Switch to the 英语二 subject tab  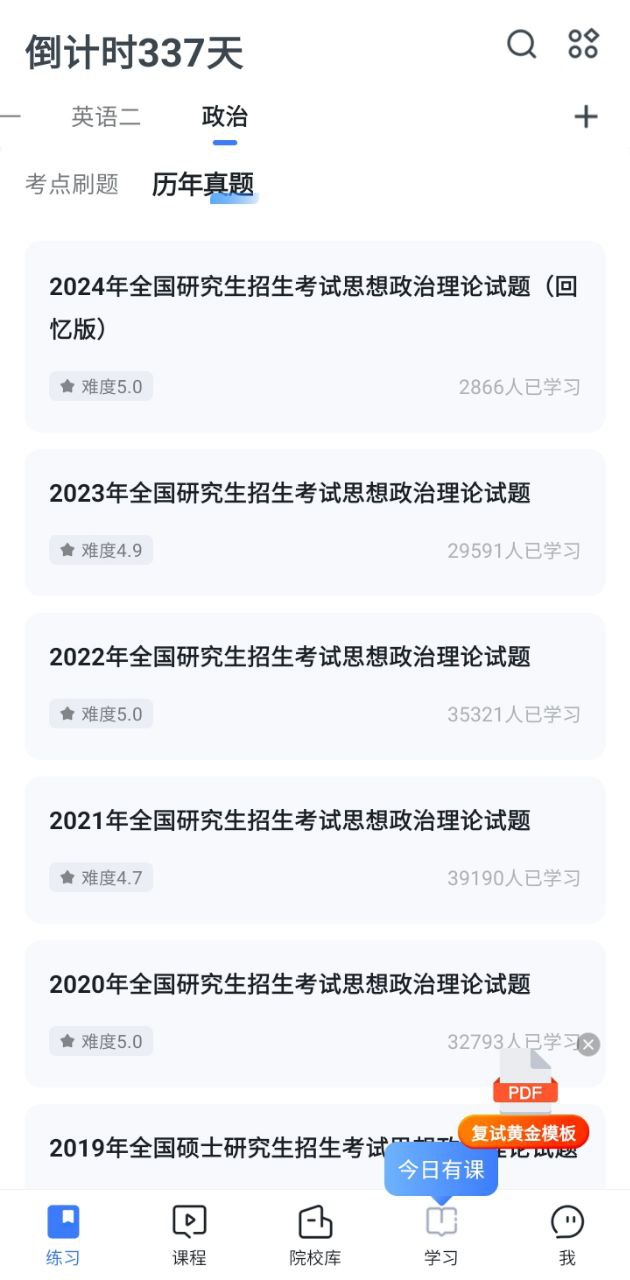click(x=106, y=117)
